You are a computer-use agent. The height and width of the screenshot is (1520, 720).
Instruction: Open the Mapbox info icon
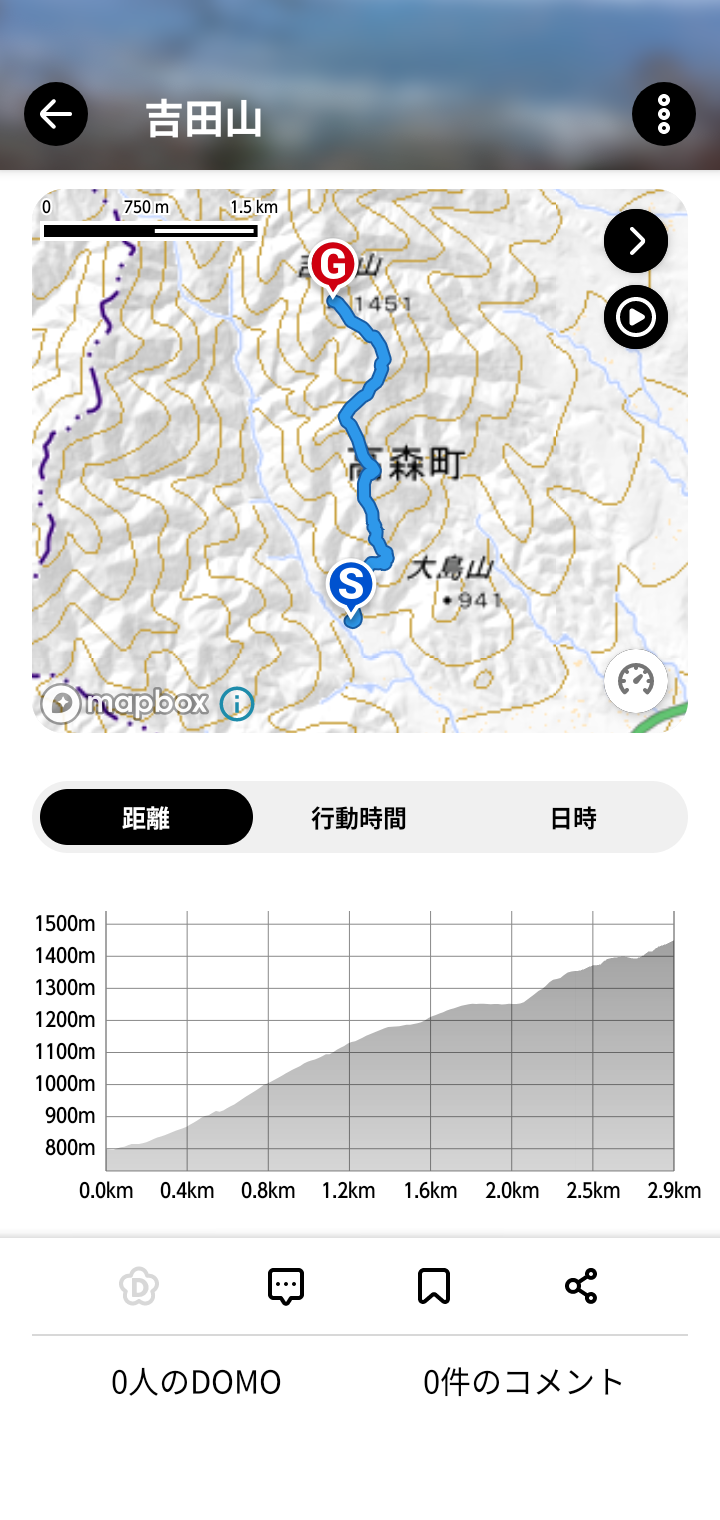[x=237, y=704]
